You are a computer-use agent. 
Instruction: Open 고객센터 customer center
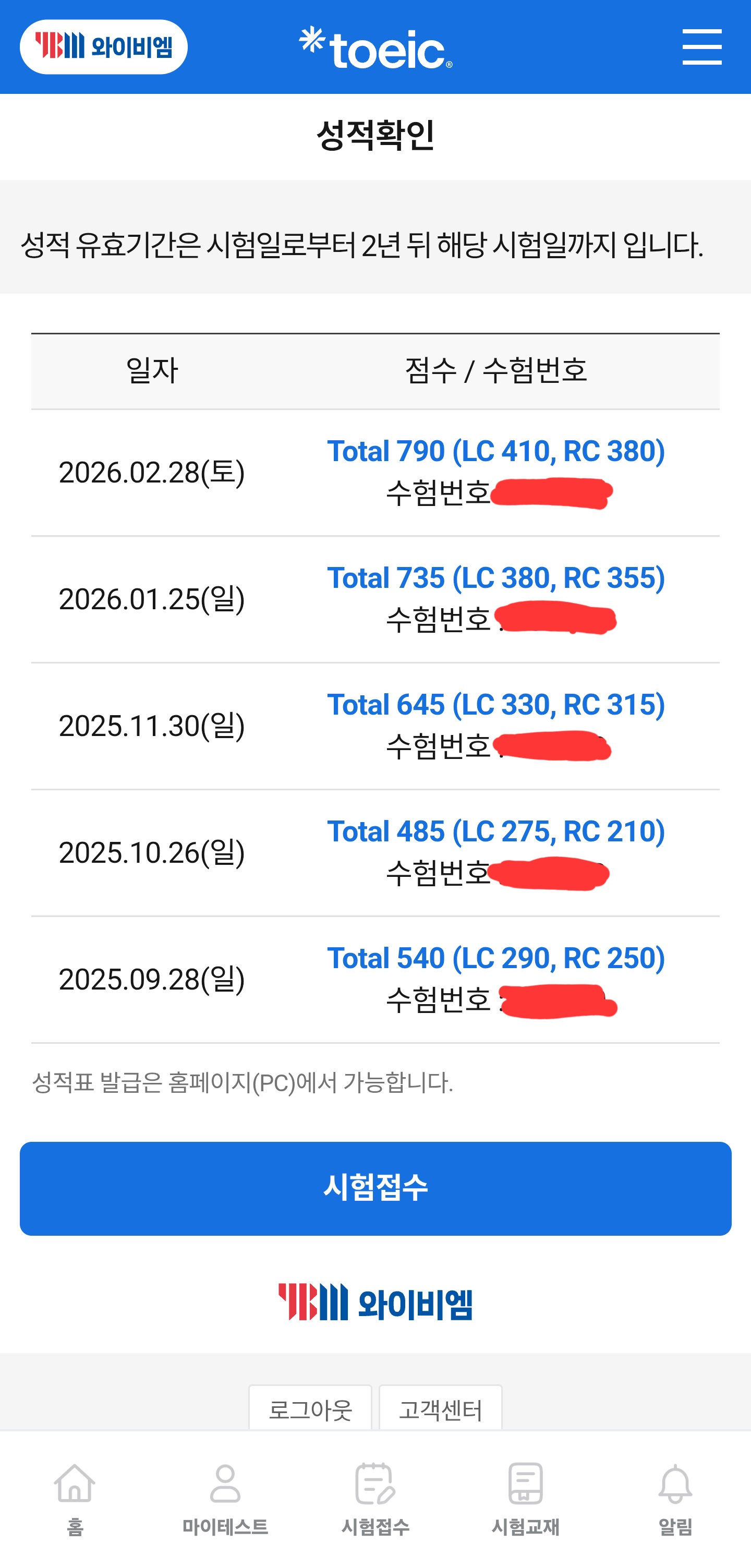[440, 1409]
